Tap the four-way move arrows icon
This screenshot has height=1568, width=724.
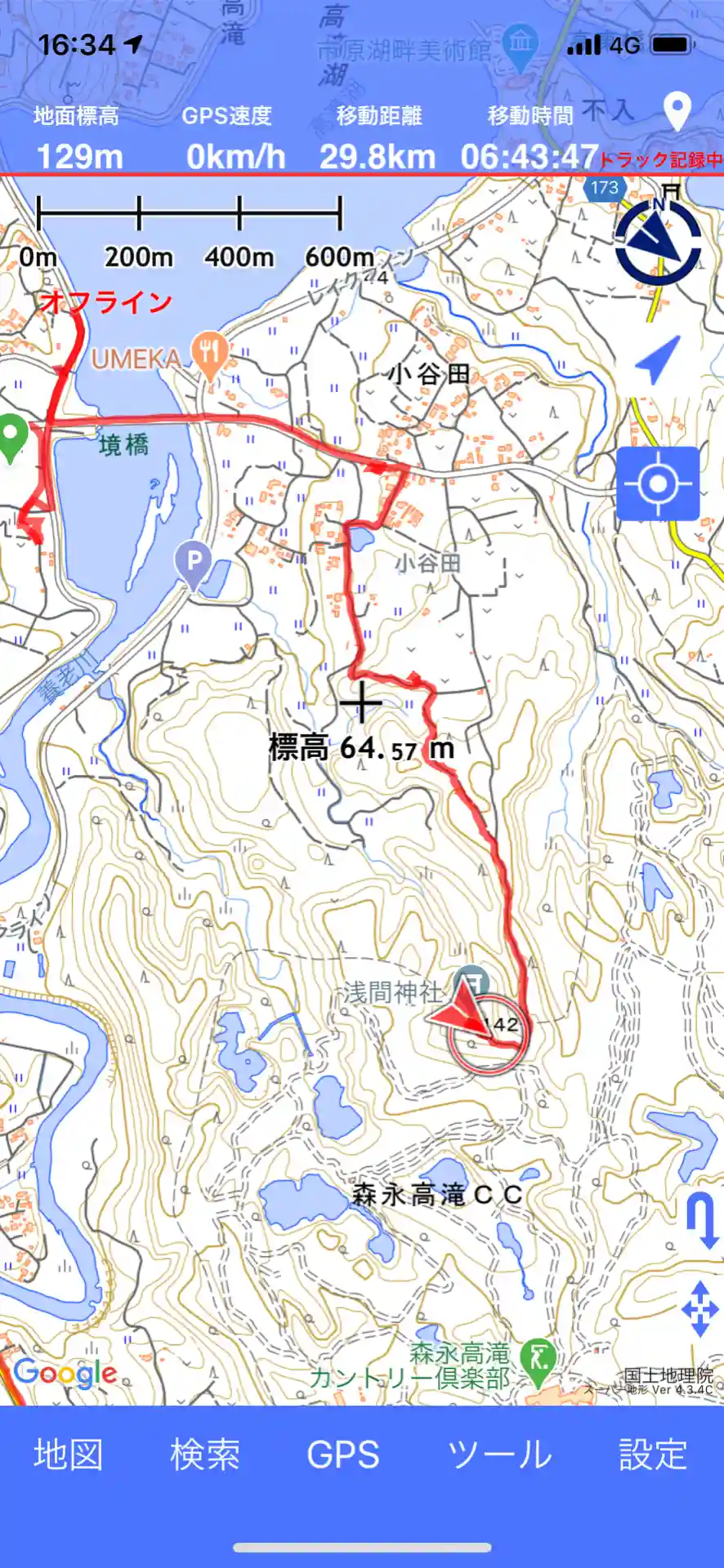pos(699,1309)
